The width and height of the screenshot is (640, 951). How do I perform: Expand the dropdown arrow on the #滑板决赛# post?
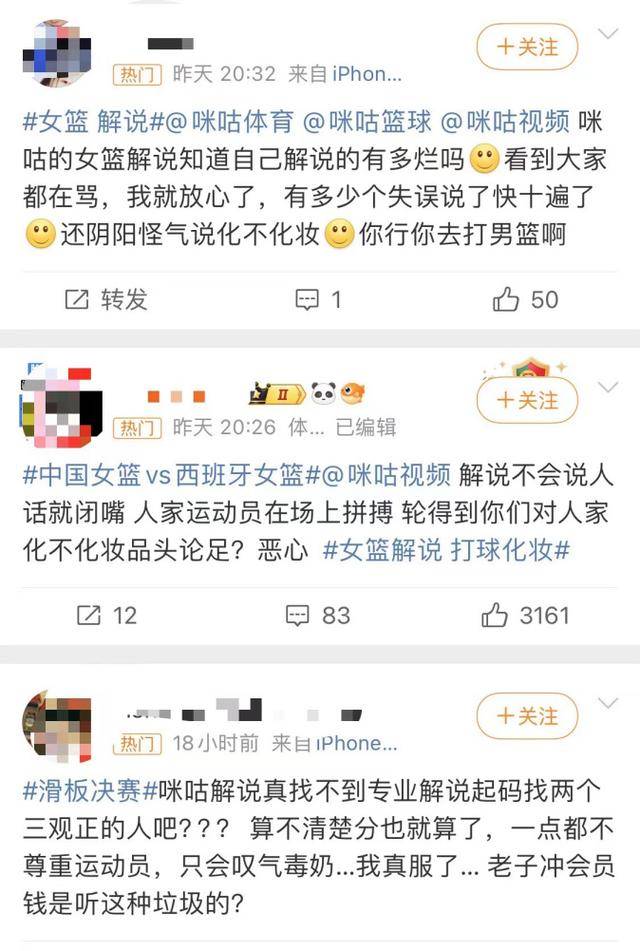[608, 704]
